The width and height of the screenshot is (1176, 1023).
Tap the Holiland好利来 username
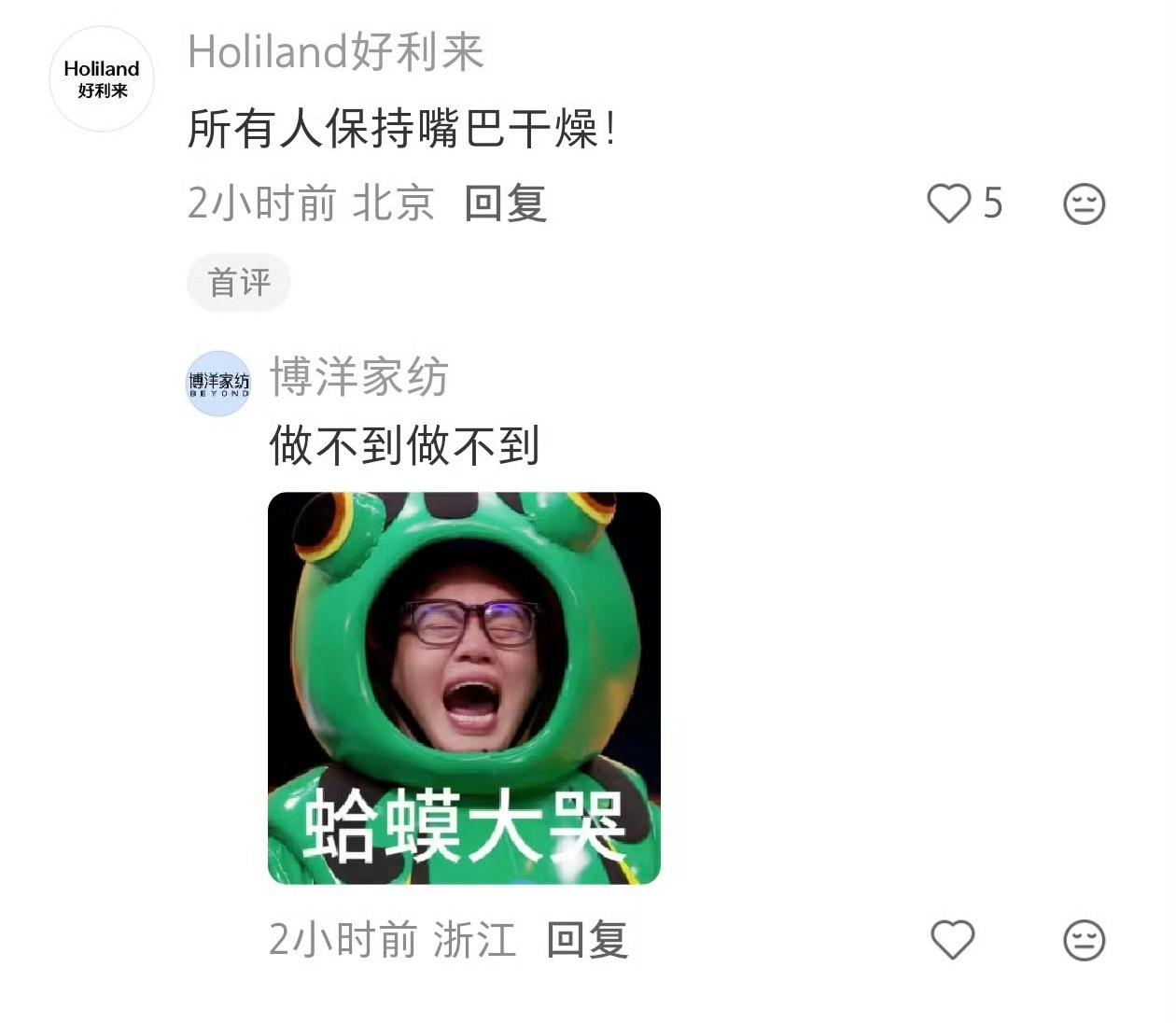pos(336,51)
